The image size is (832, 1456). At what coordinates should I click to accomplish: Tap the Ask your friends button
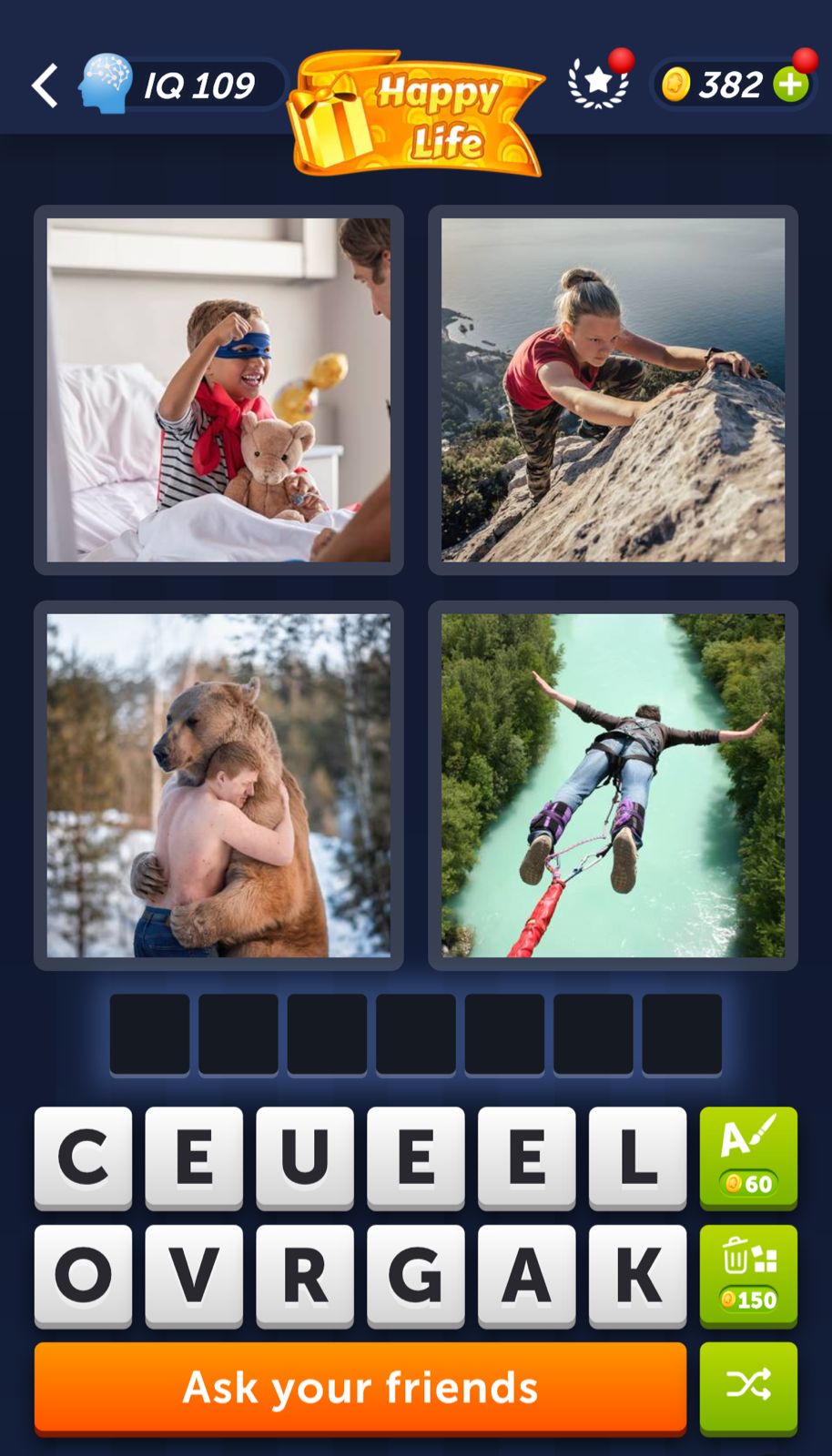pos(360,1387)
